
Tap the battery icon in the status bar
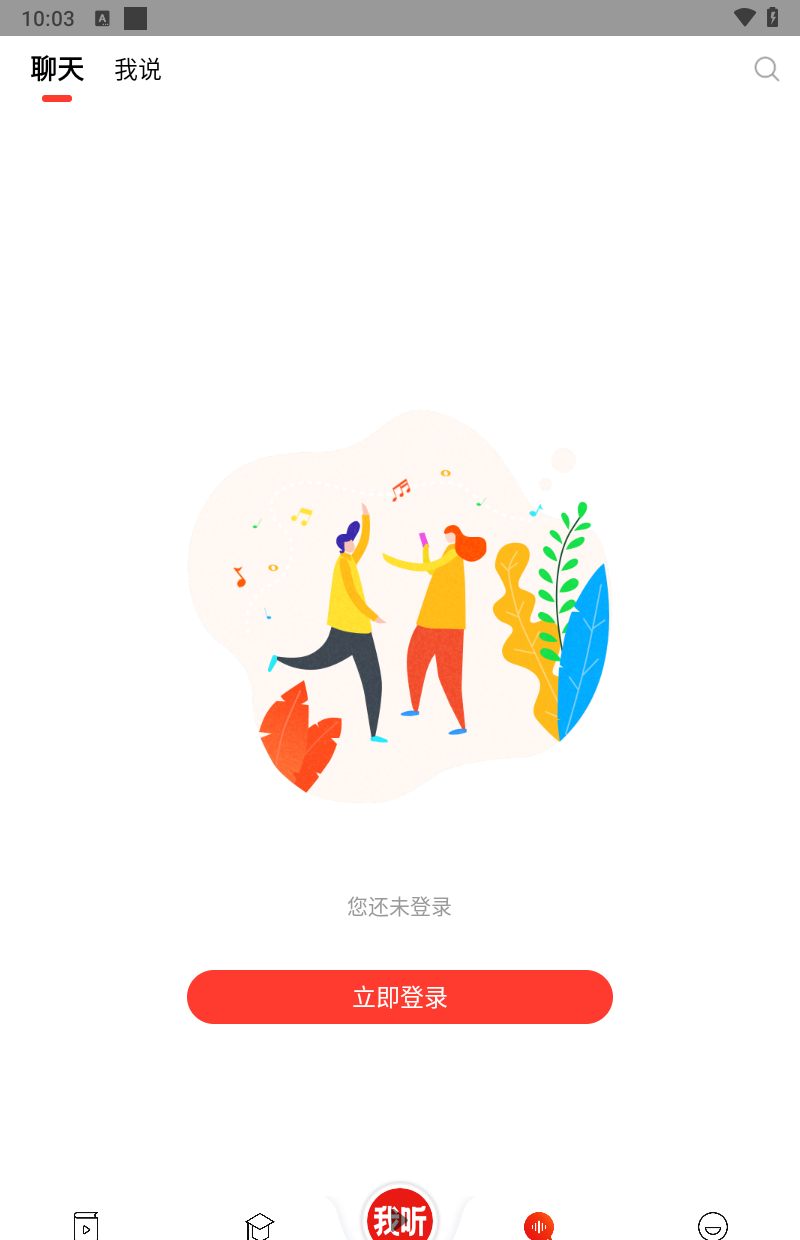pyautogui.click(x=773, y=17)
